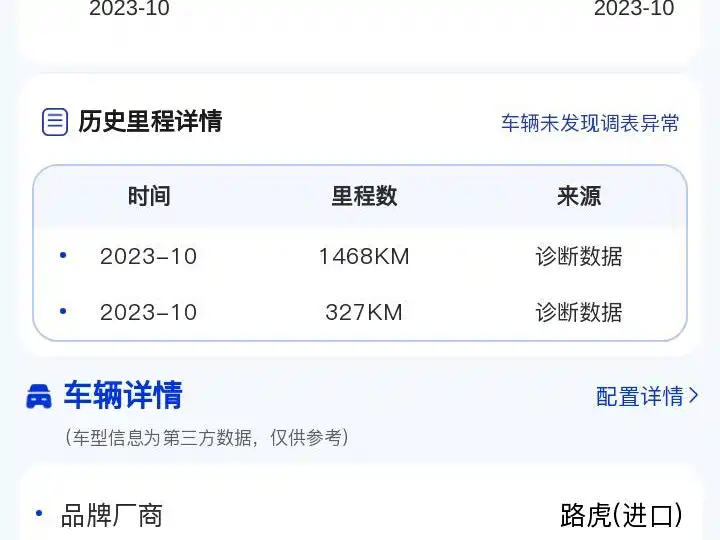720x540 pixels.
Task: Tap the 车辆未发现调表异常 link
Action: point(590,123)
